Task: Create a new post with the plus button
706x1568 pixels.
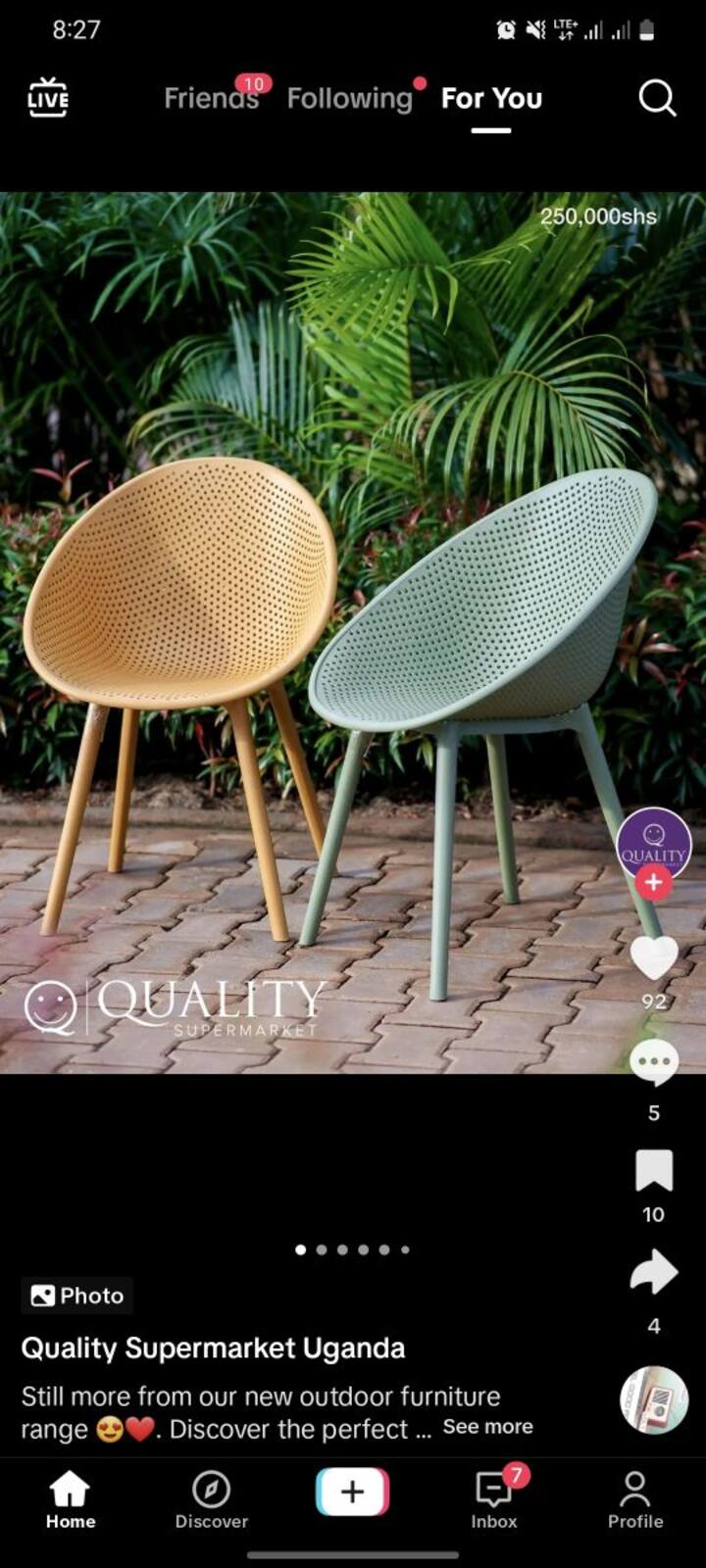Action: coord(352,1492)
